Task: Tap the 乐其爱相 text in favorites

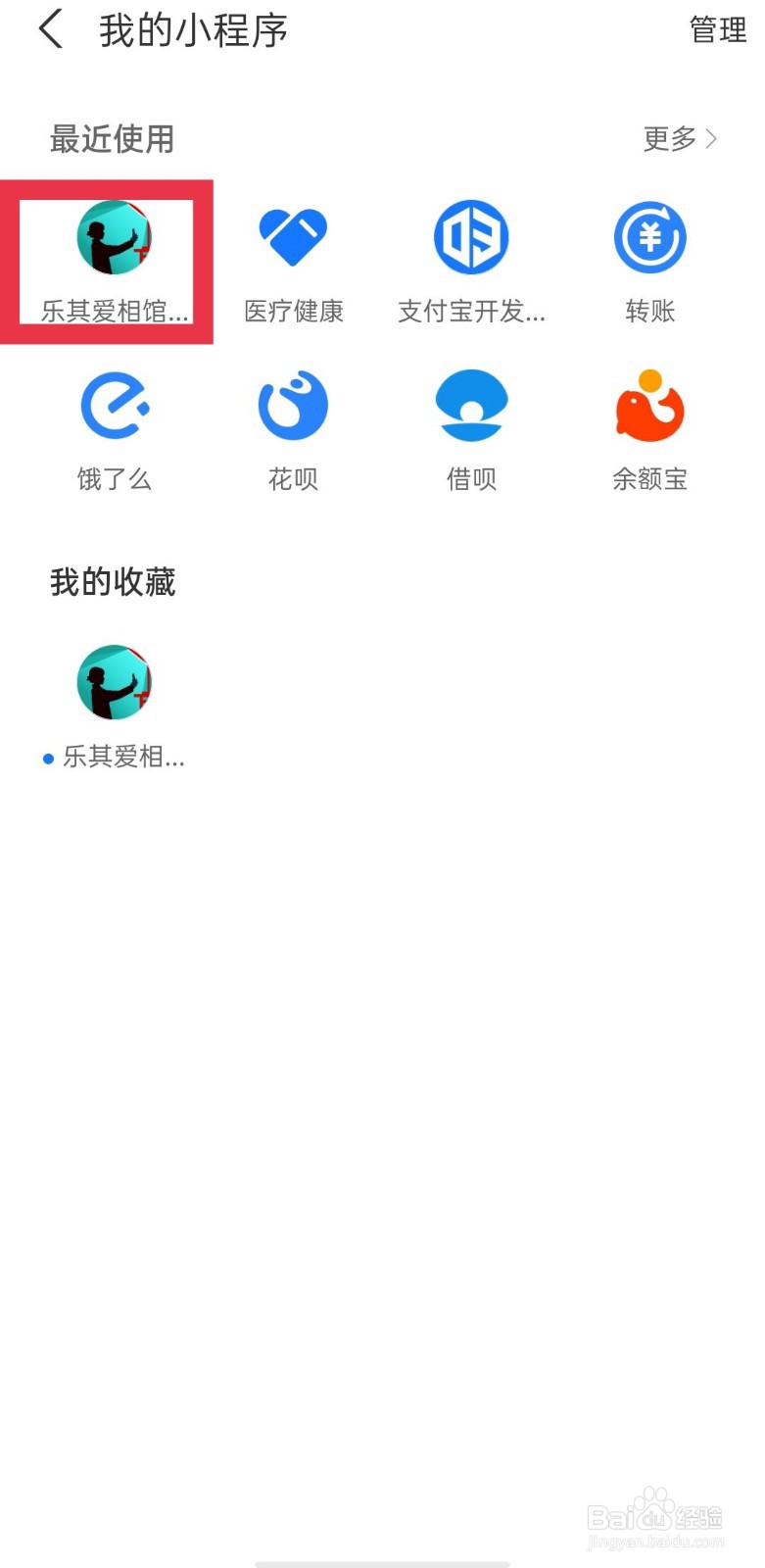Action: click(x=124, y=757)
